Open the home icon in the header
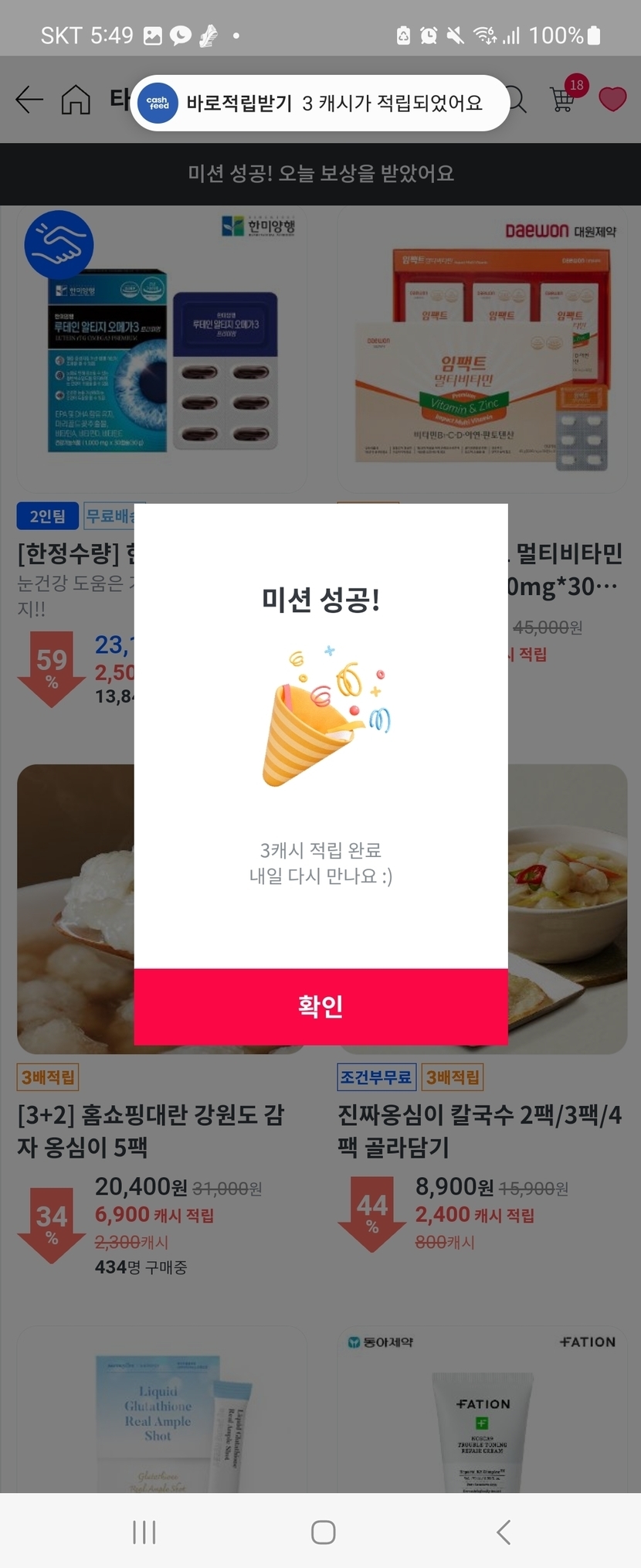 [76, 100]
